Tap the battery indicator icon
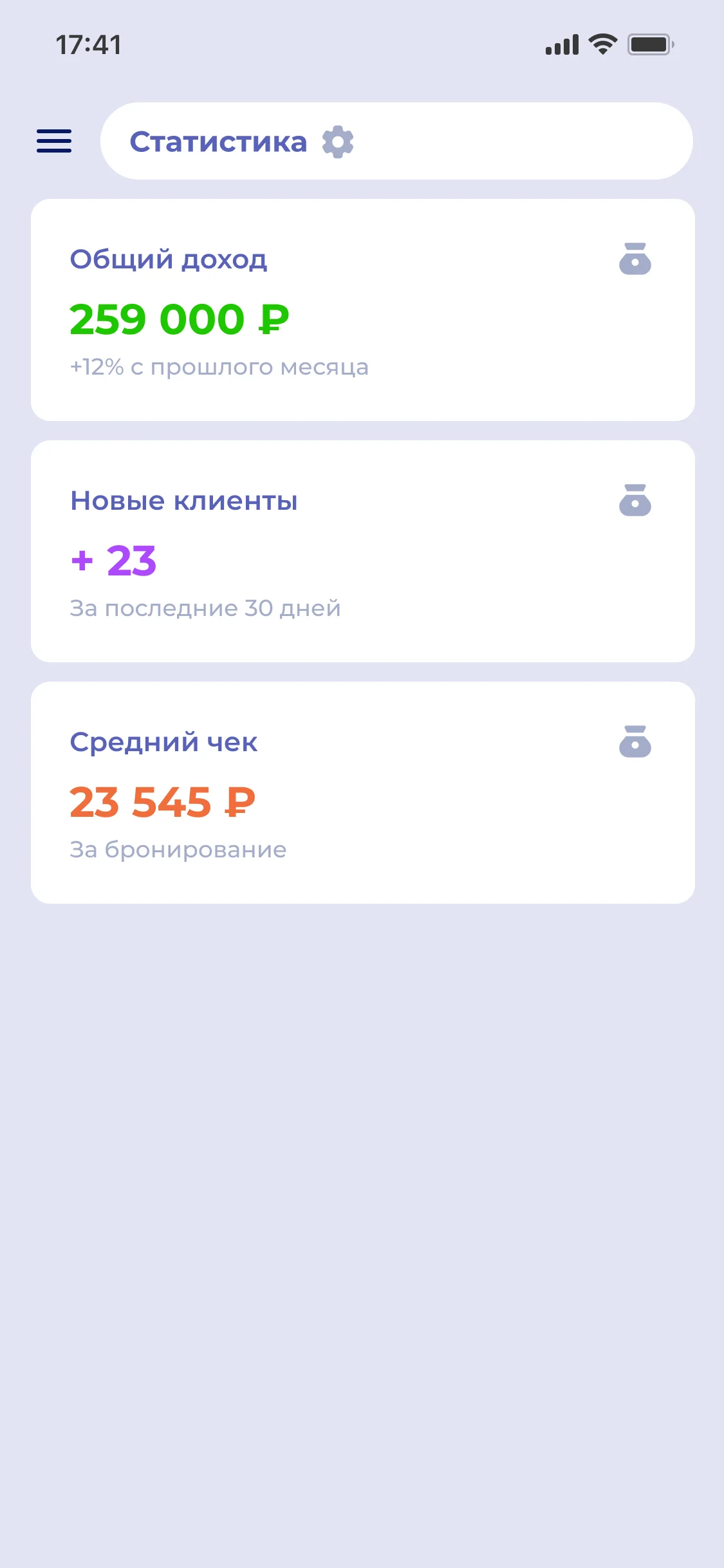The image size is (724, 1568). (x=650, y=44)
